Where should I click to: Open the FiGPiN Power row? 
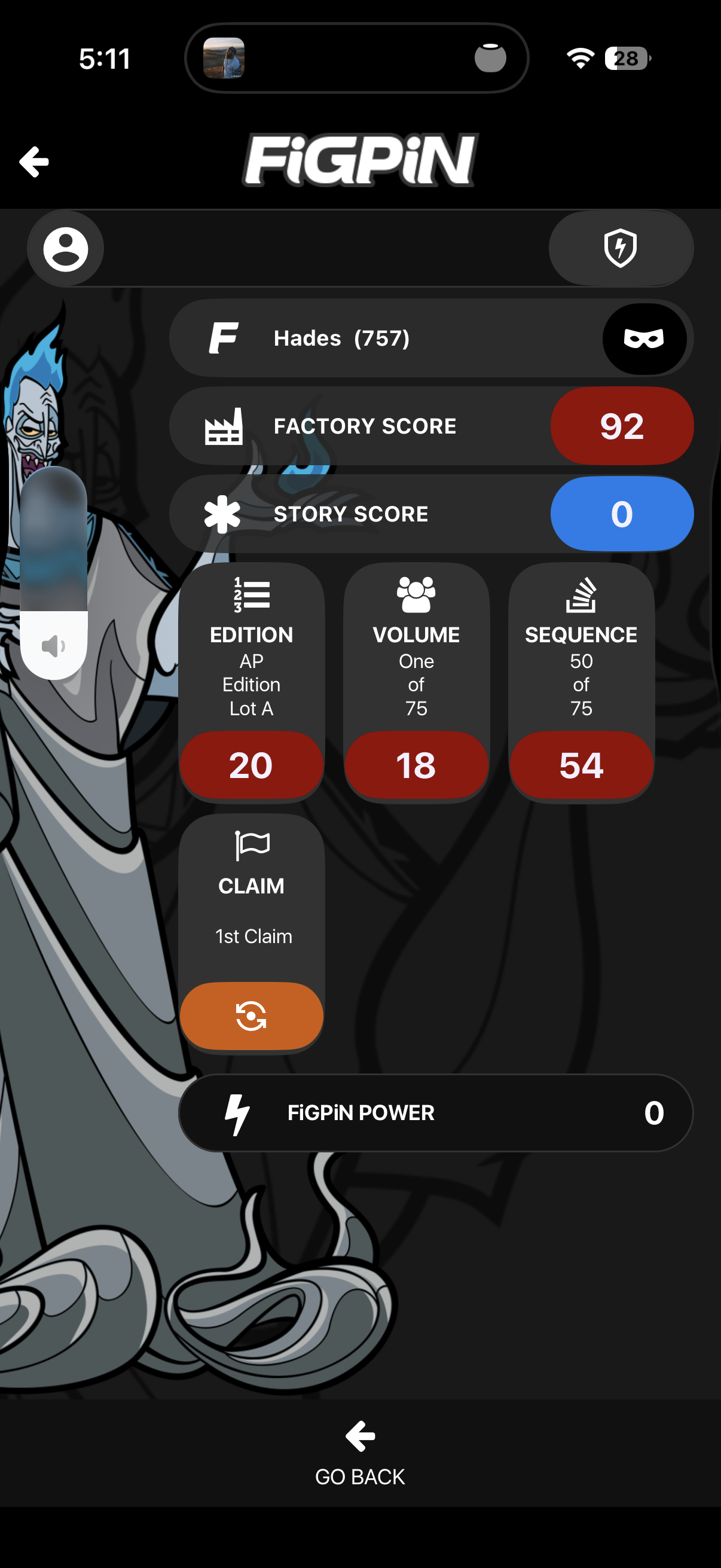click(436, 1113)
